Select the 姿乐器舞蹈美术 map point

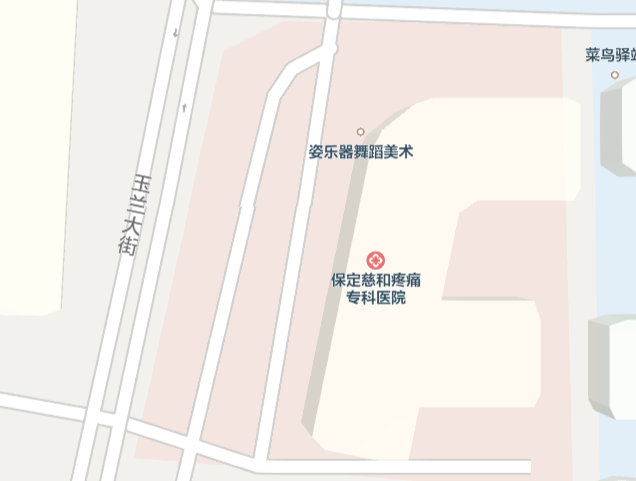361,132
